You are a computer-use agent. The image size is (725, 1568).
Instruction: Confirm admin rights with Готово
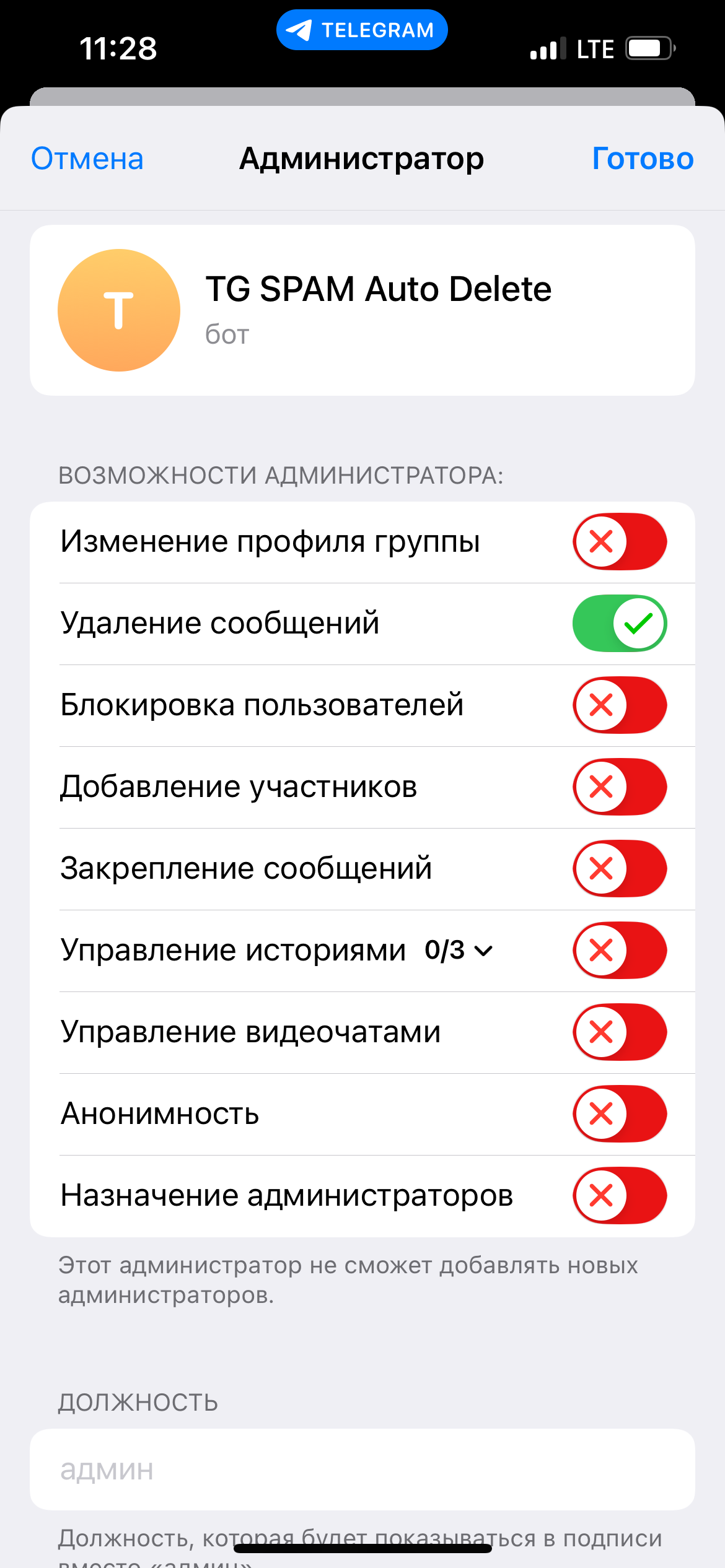pyautogui.click(x=643, y=159)
